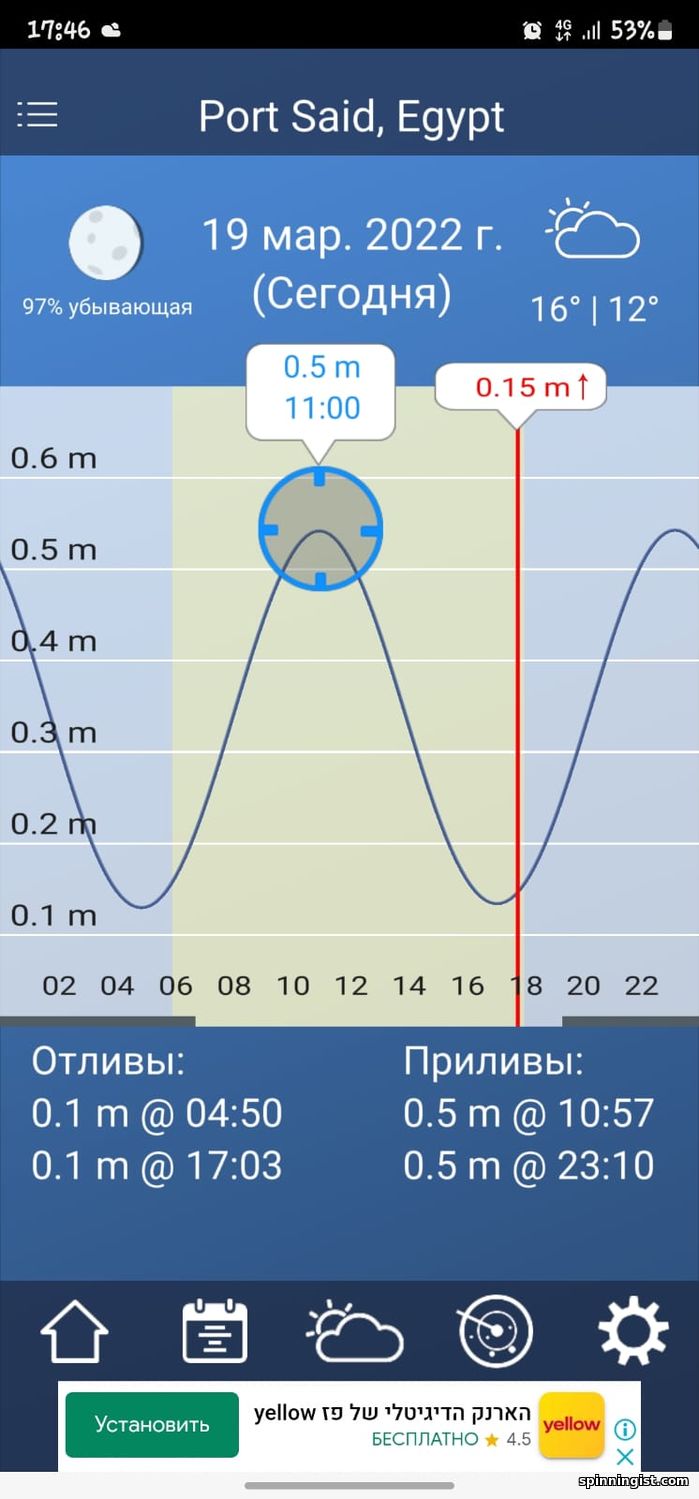
Task: Open the radar map tab
Action: [x=495, y=1331]
